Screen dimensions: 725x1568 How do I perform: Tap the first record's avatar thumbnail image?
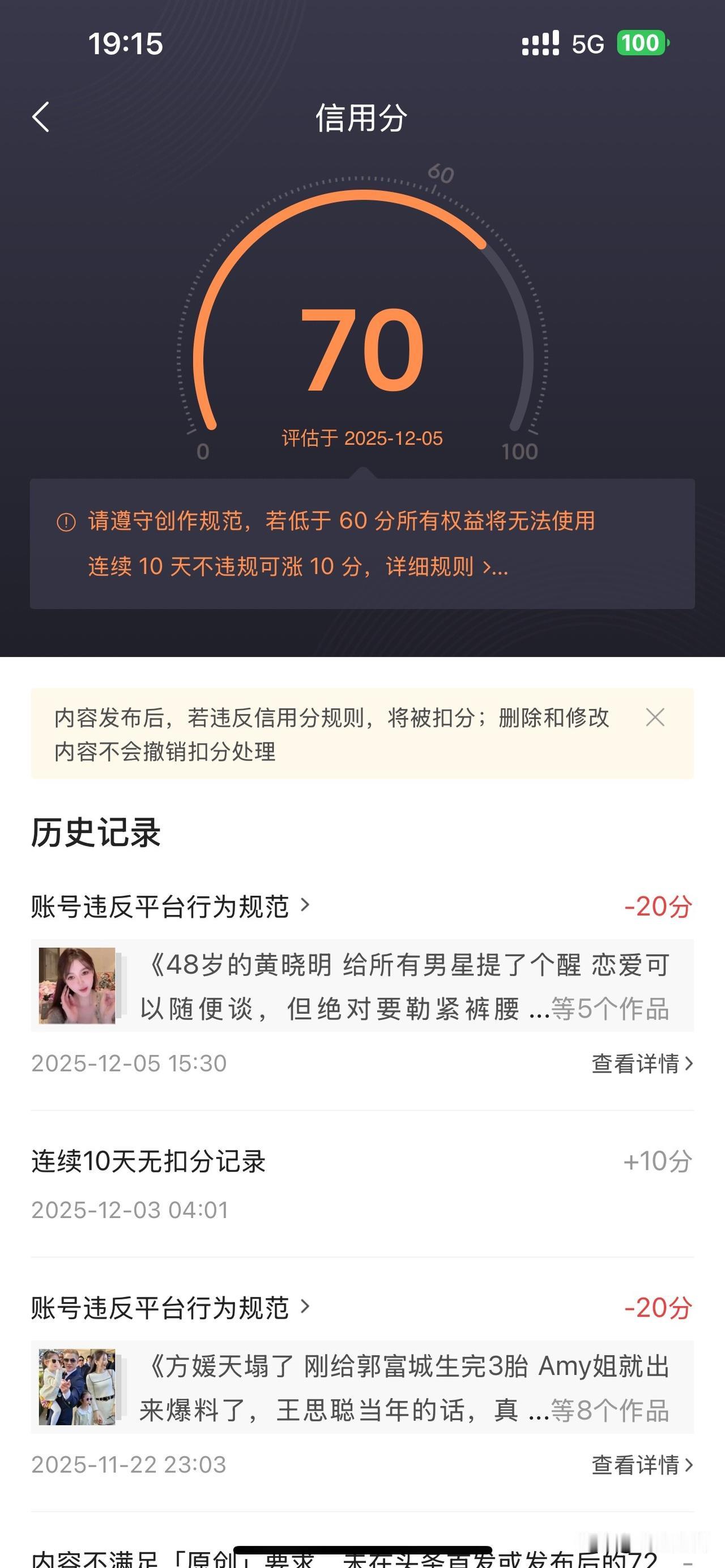tap(77, 986)
